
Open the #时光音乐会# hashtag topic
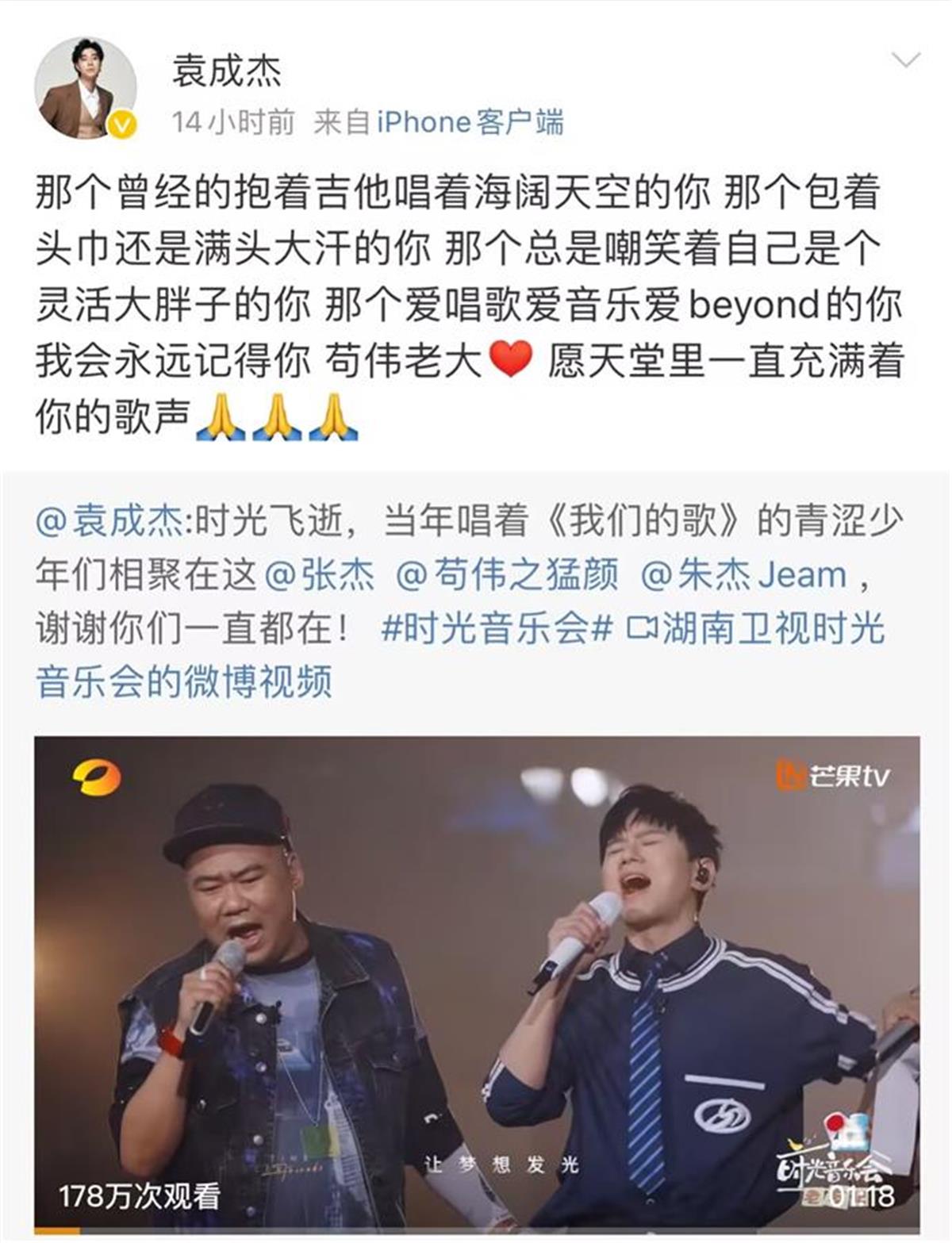(497, 628)
